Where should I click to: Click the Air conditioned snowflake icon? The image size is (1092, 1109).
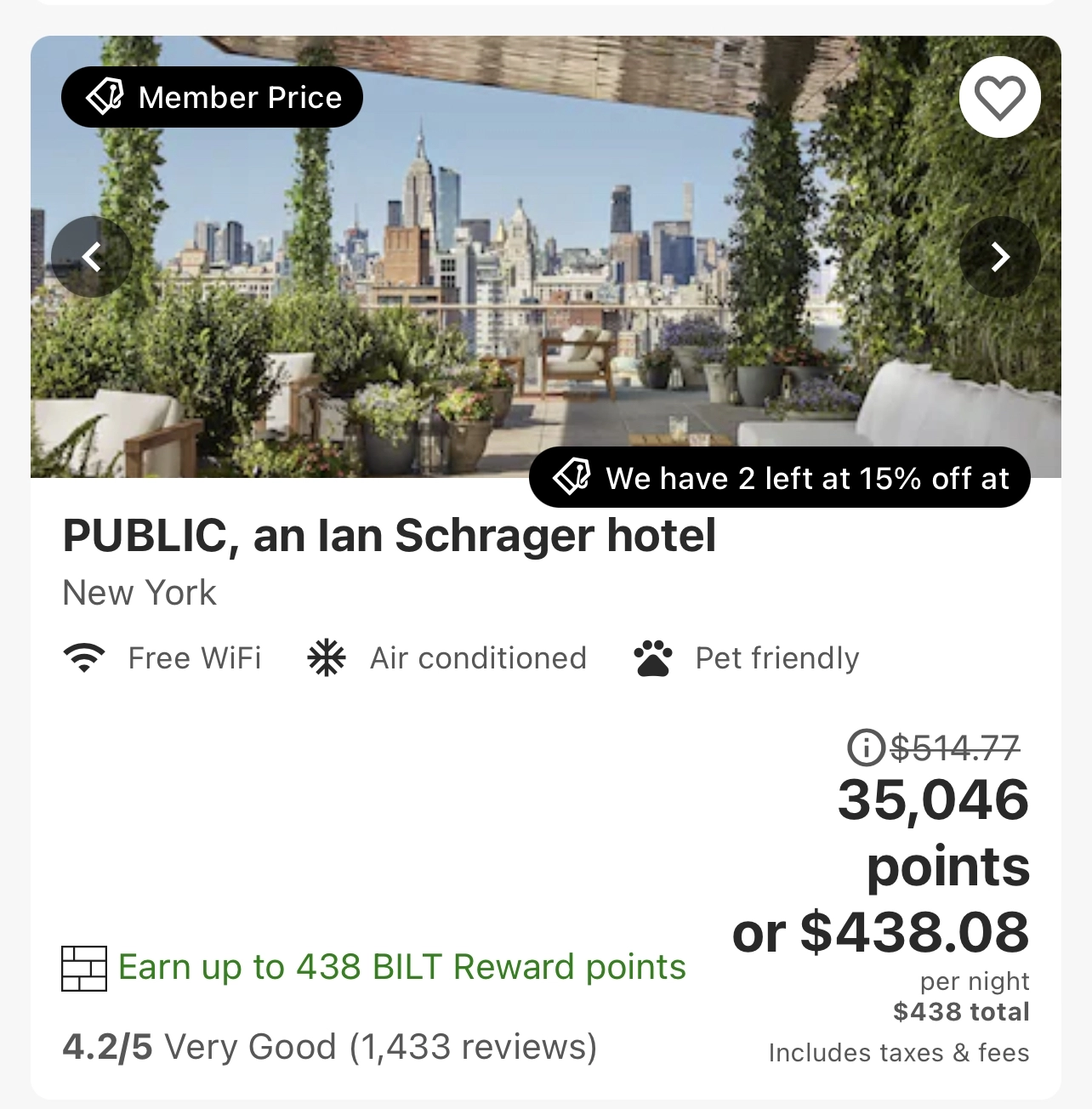pos(327,657)
